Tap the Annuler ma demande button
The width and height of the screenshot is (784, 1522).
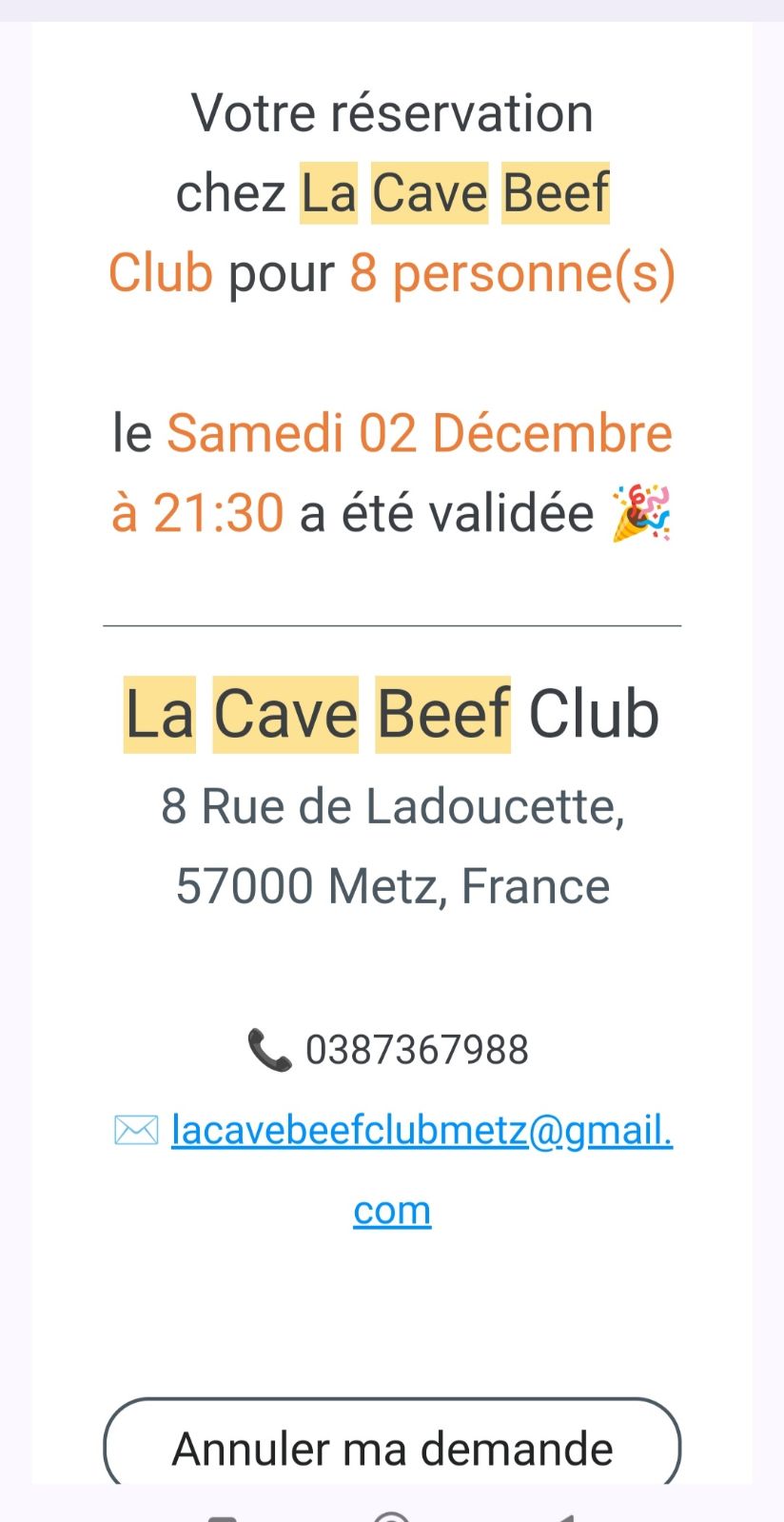392,1447
